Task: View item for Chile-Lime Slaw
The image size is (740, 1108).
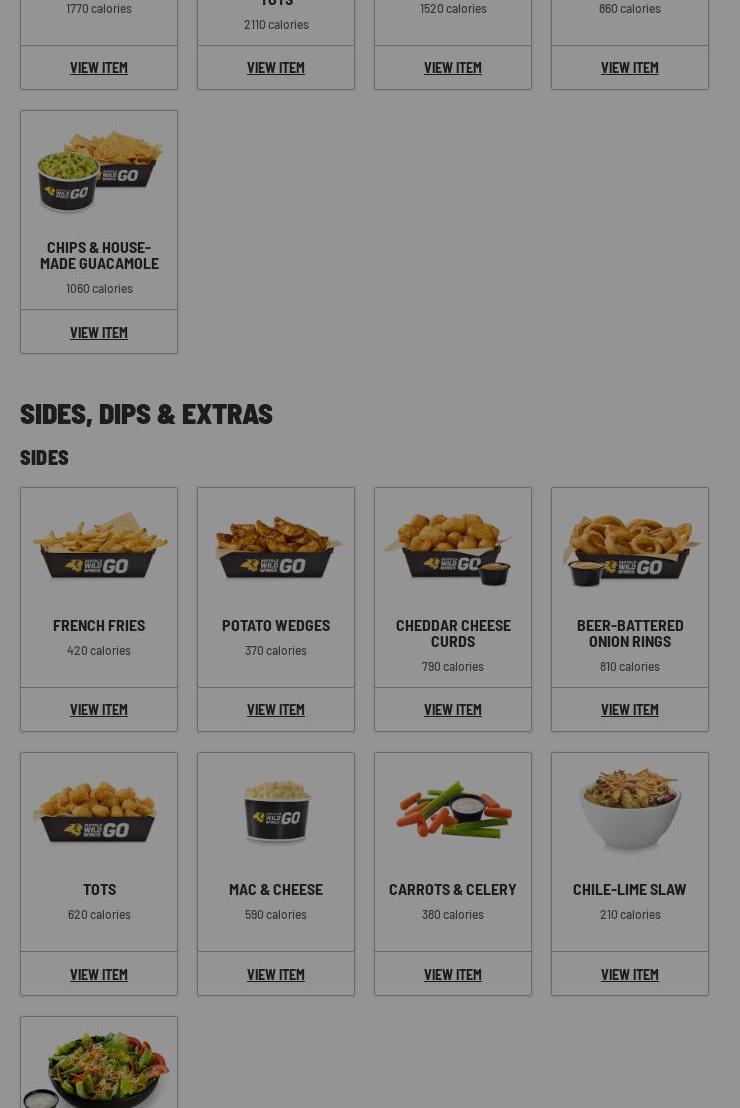Action: click(629, 974)
